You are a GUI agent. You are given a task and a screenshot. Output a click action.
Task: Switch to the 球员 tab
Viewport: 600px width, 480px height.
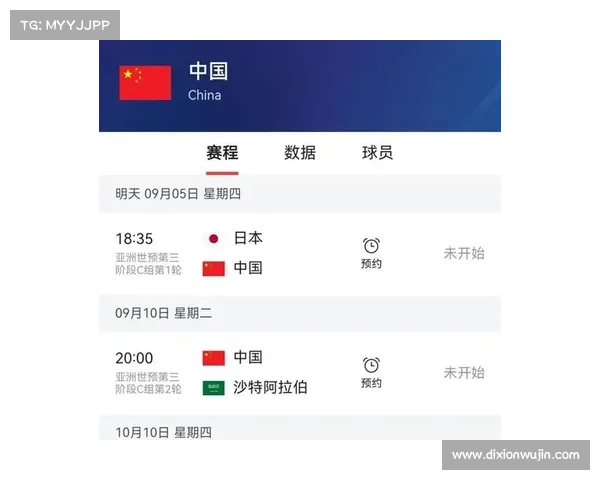[x=377, y=153]
